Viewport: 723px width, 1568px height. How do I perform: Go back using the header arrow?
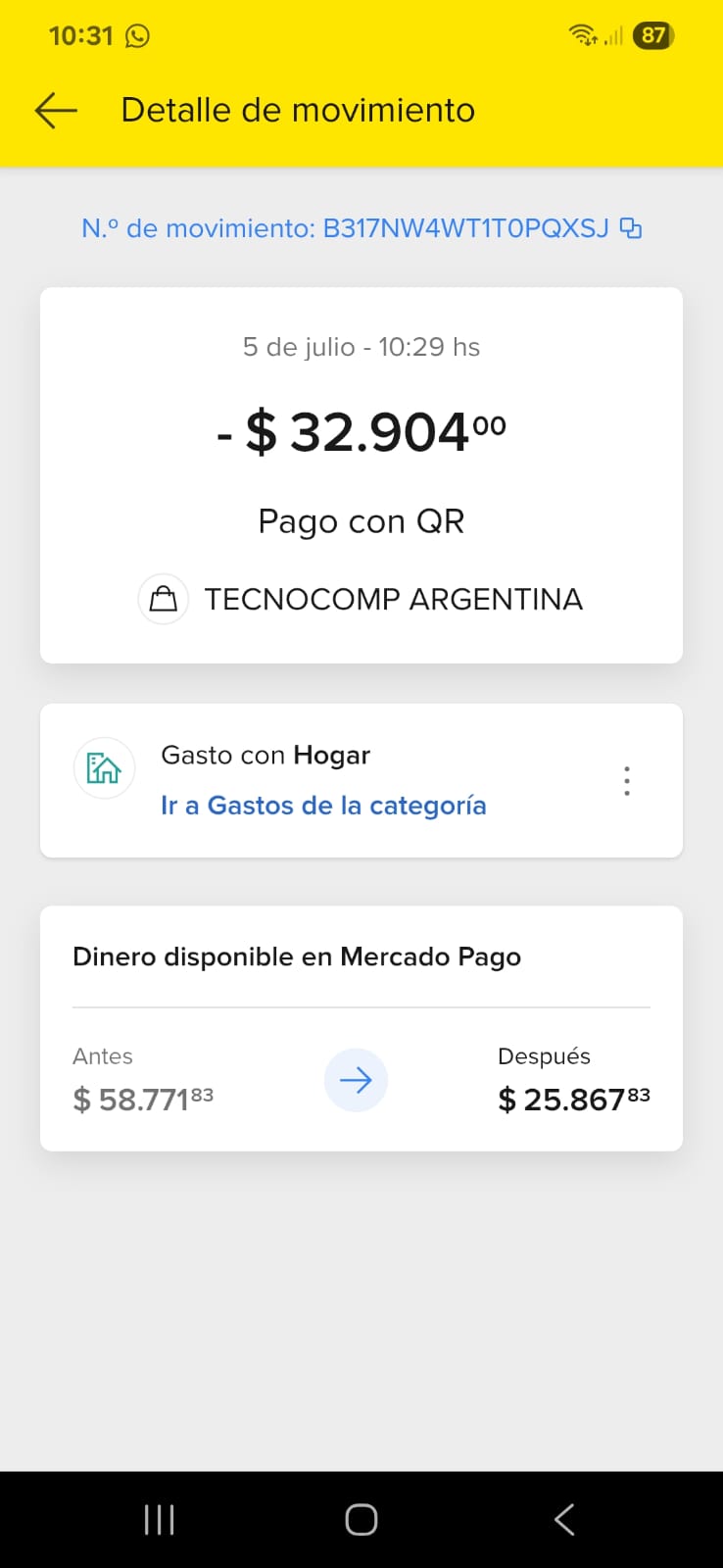(x=56, y=111)
